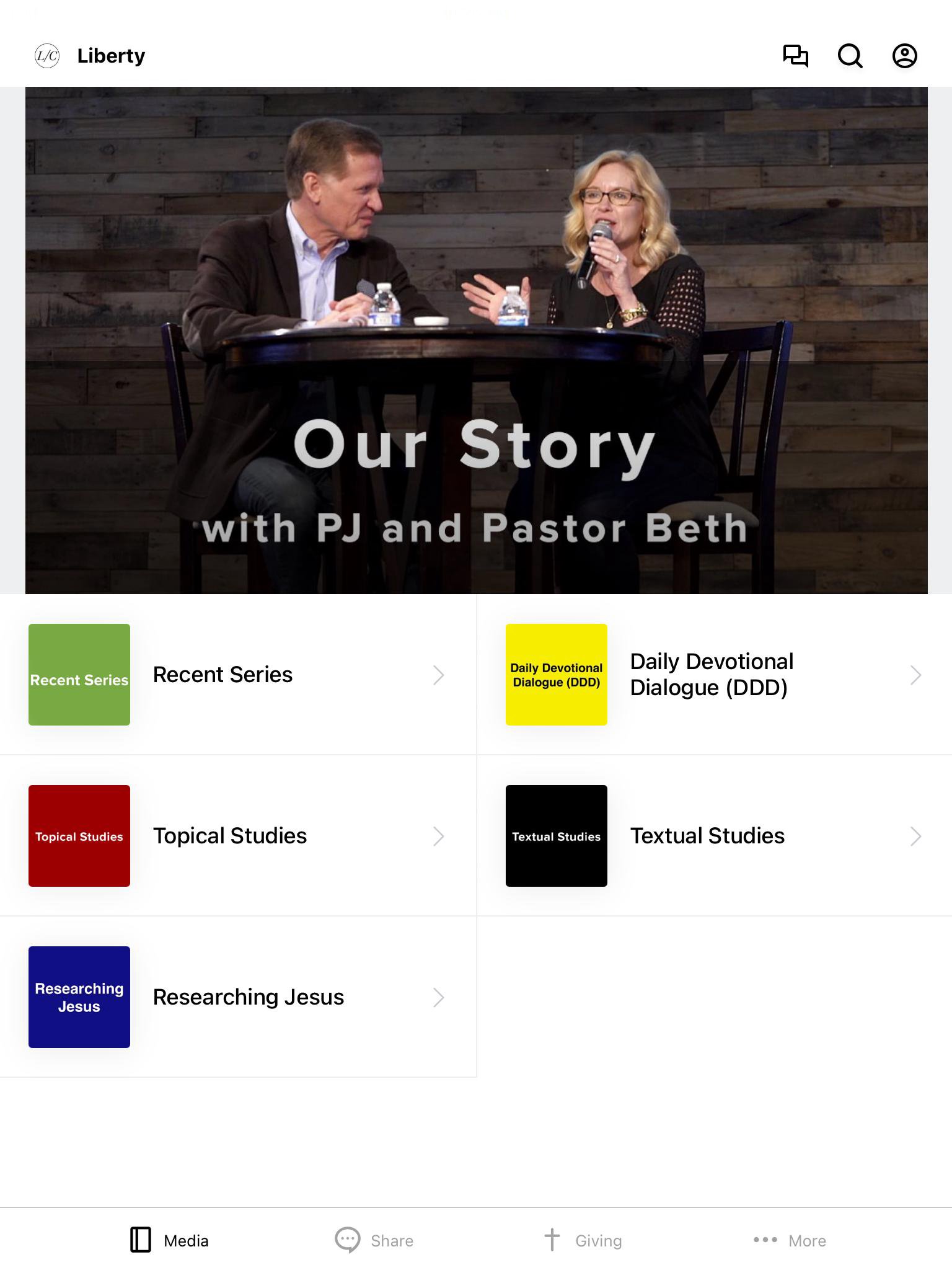Screen dimensions: 952x1270
Task: Open Daily Devotional Dialogue (DDD)
Action: (x=714, y=675)
